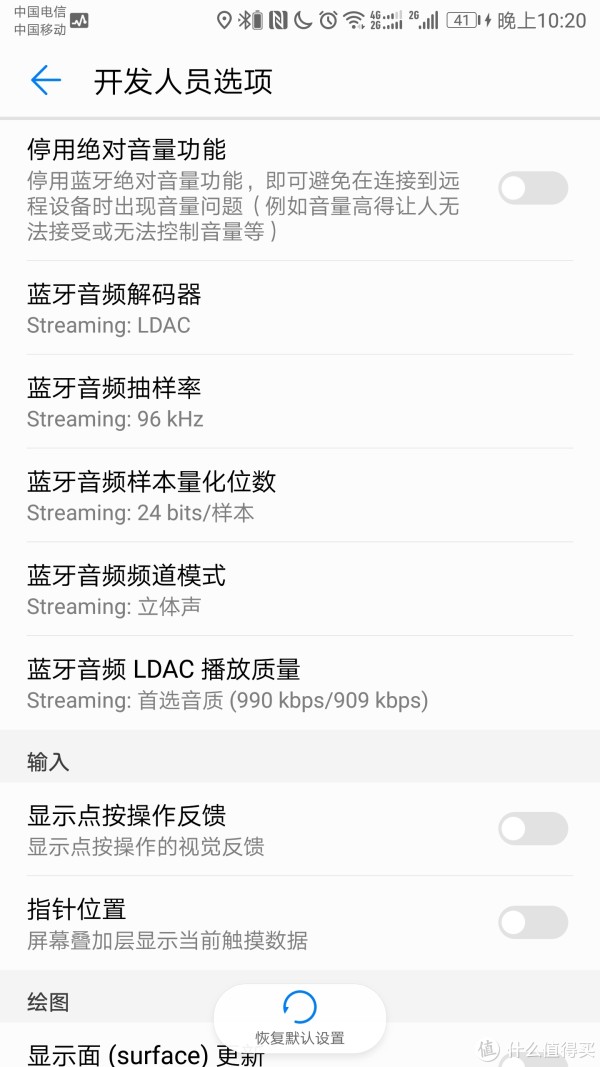Open 蓝牙音频频道模式 setting

click(300, 590)
